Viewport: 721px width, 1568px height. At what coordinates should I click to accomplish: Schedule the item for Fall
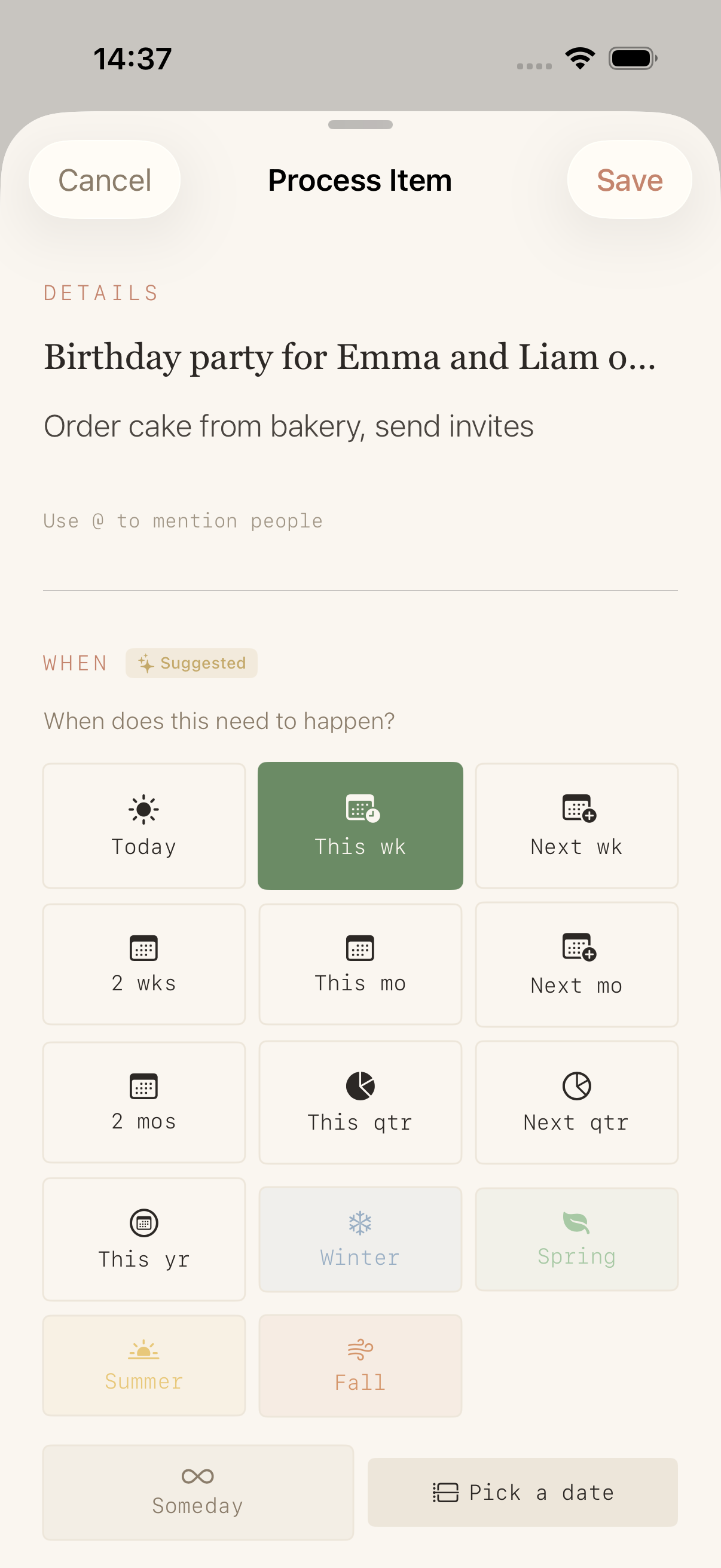point(360,1365)
